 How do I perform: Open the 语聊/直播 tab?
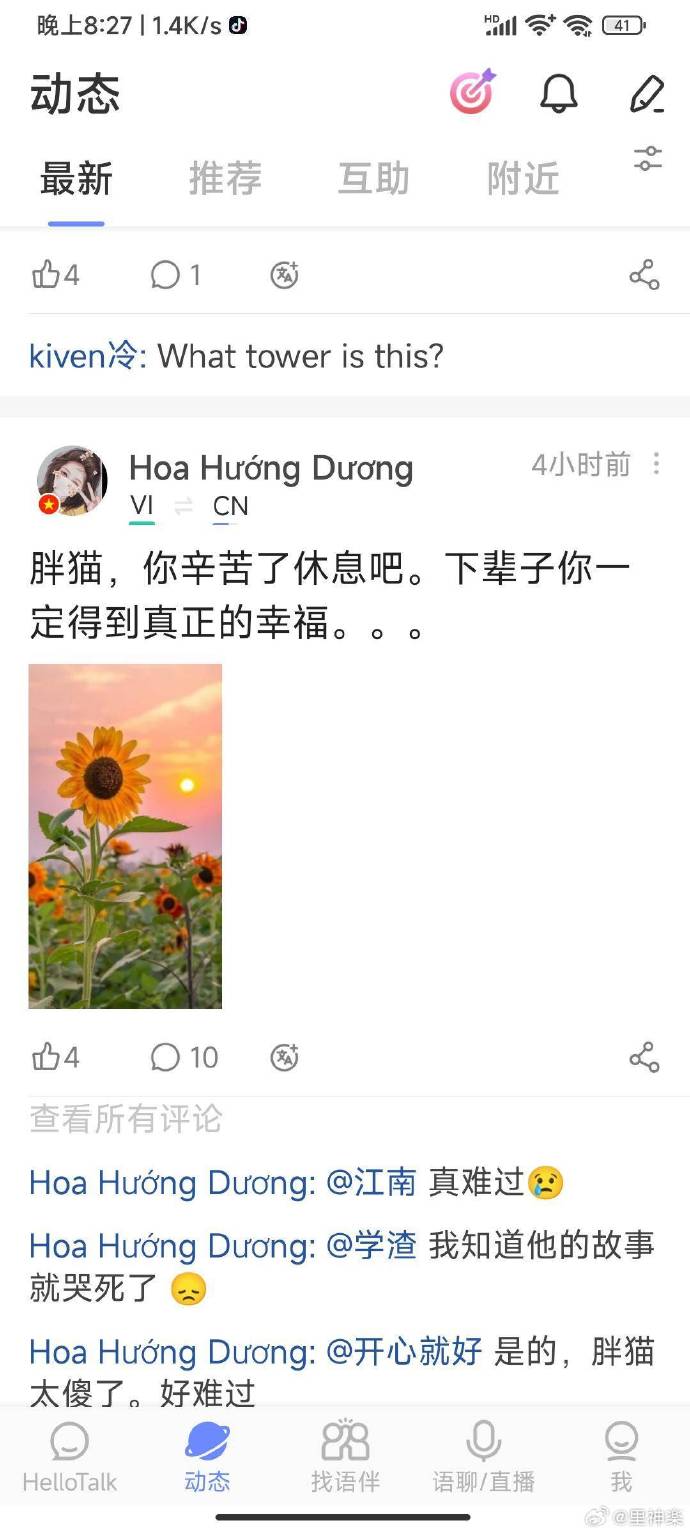[x=483, y=1458]
